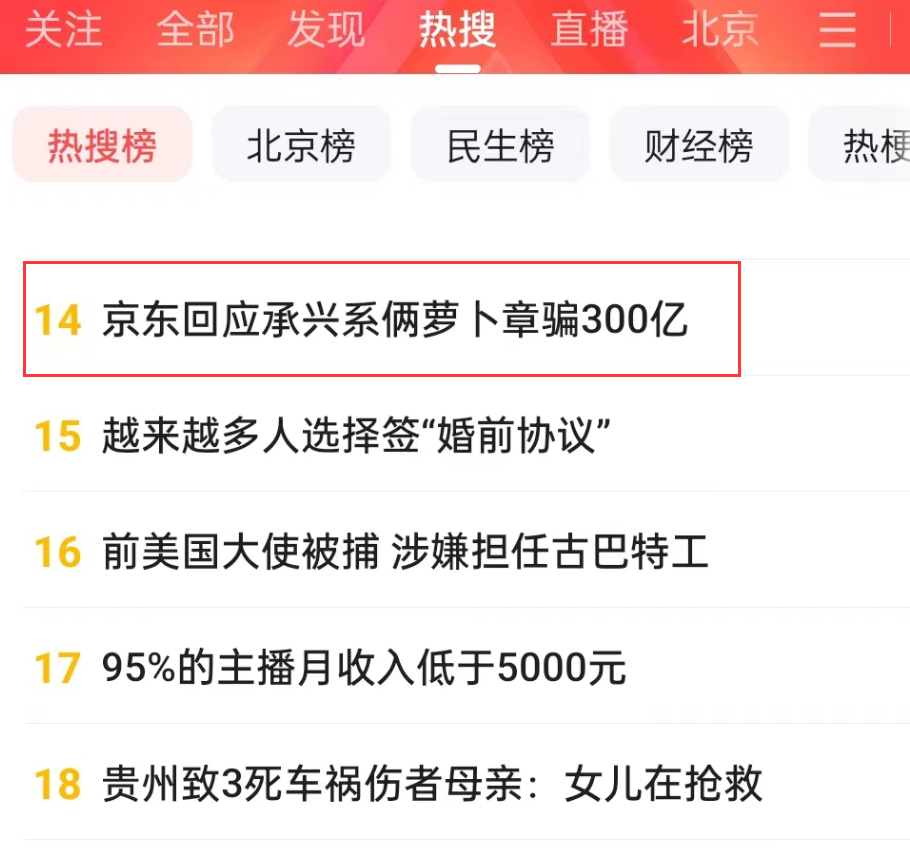910x855 pixels.
Task: Open the 全部 tab
Action: (x=195, y=30)
